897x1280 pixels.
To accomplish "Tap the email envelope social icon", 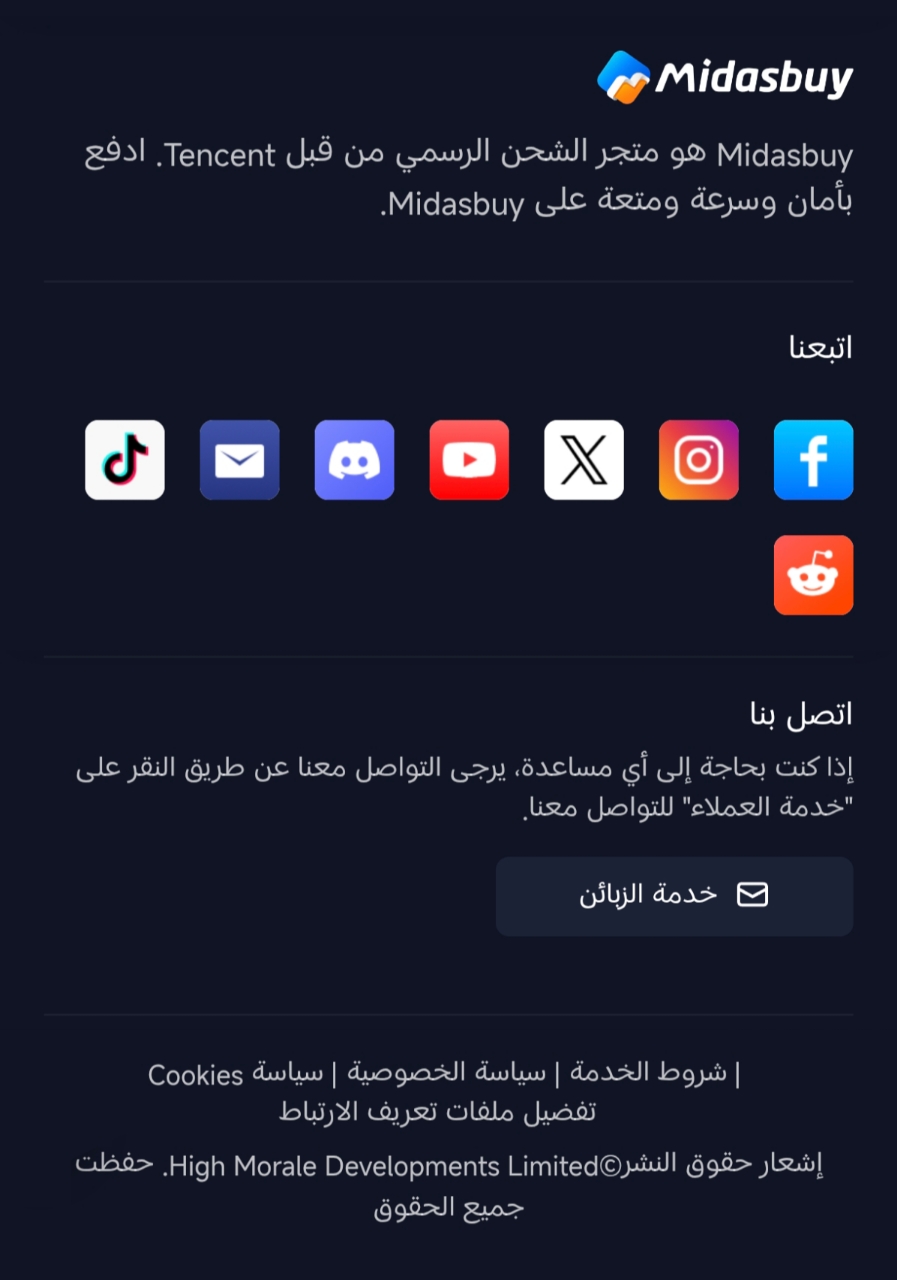I will (239, 460).
